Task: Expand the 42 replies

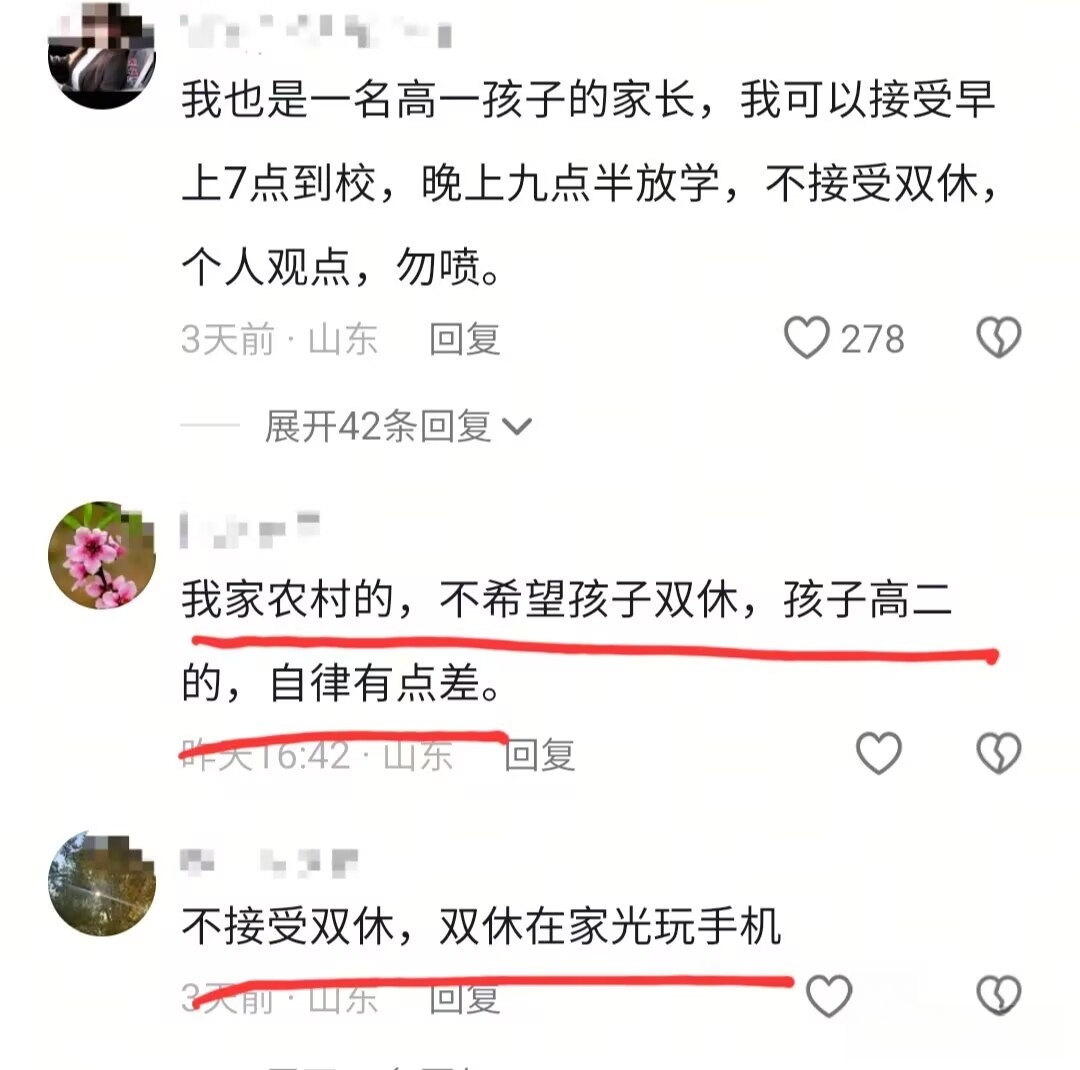Action: point(397,427)
